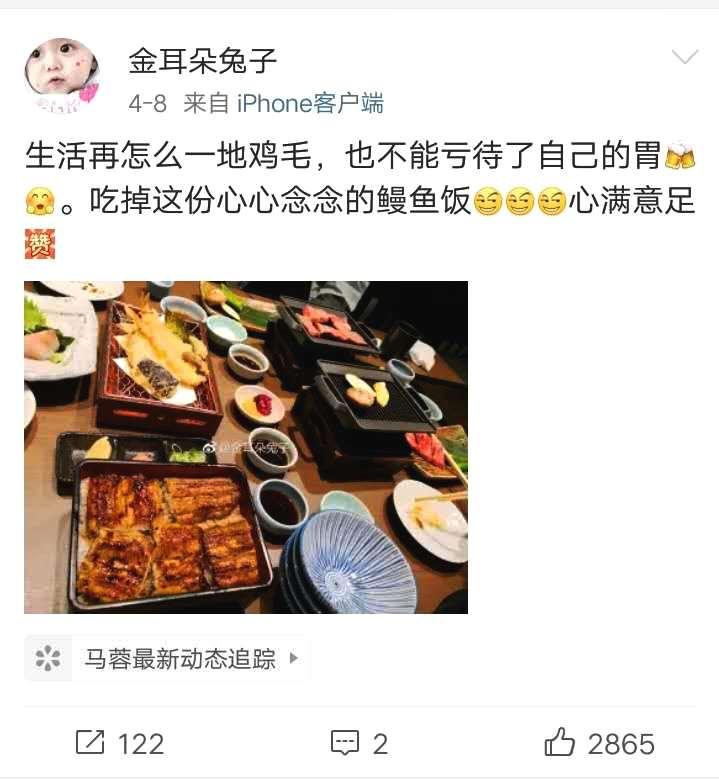719x779 pixels.
Task: Open the comments with 2 replies
Action: click(359, 743)
